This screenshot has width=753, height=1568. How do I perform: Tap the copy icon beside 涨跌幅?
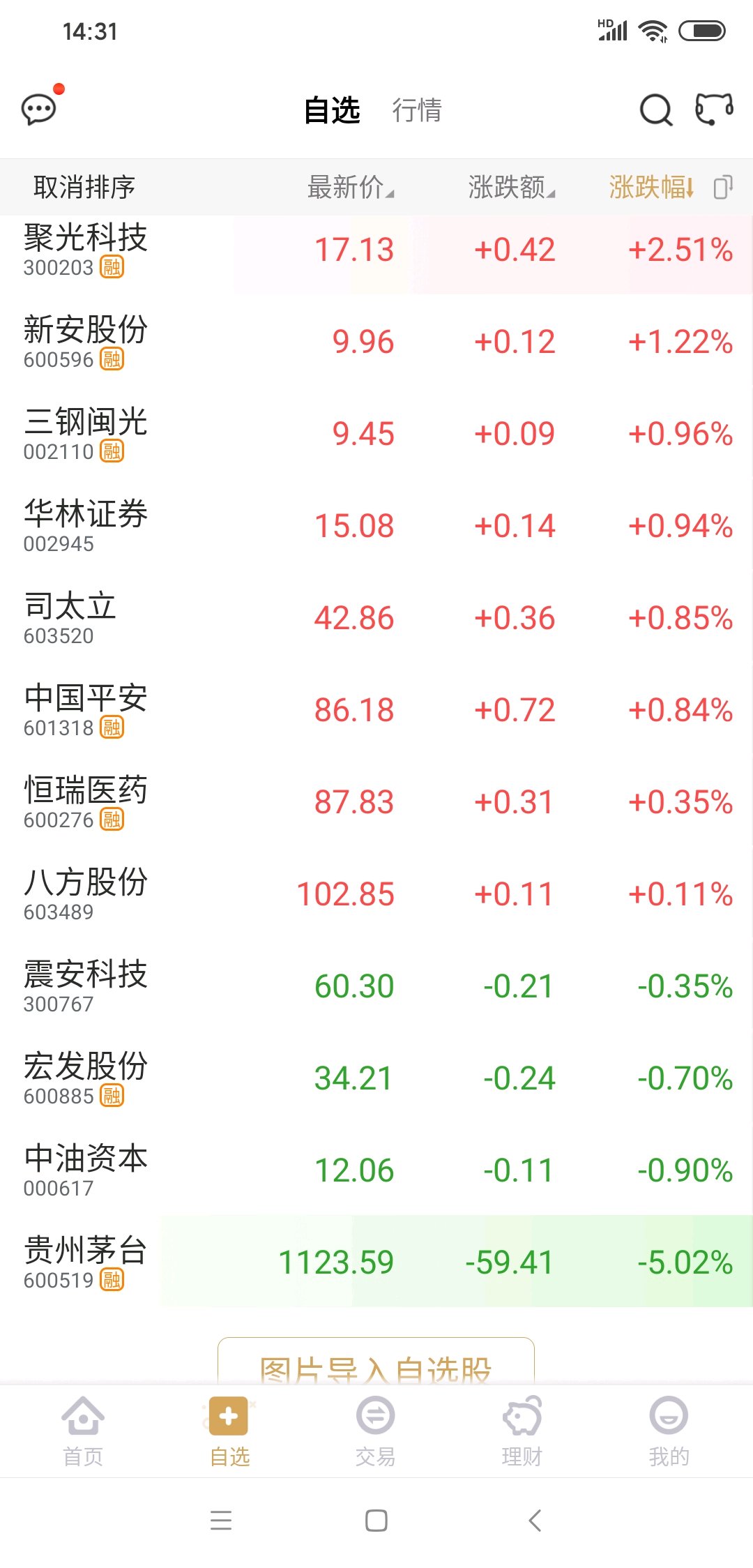pyautogui.click(x=724, y=187)
